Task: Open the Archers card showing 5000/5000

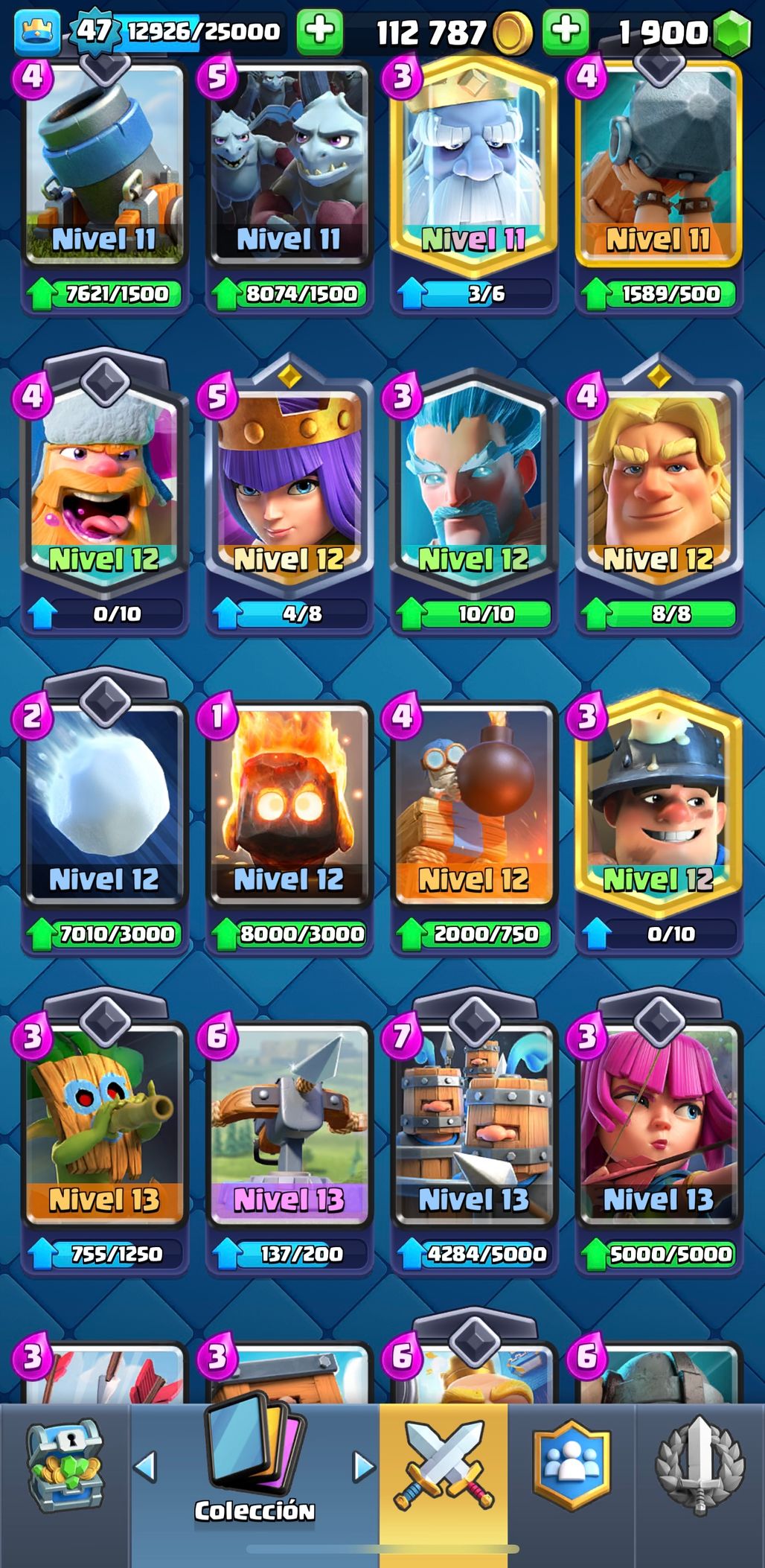Action: pyautogui.click(x=658, y=1139)
